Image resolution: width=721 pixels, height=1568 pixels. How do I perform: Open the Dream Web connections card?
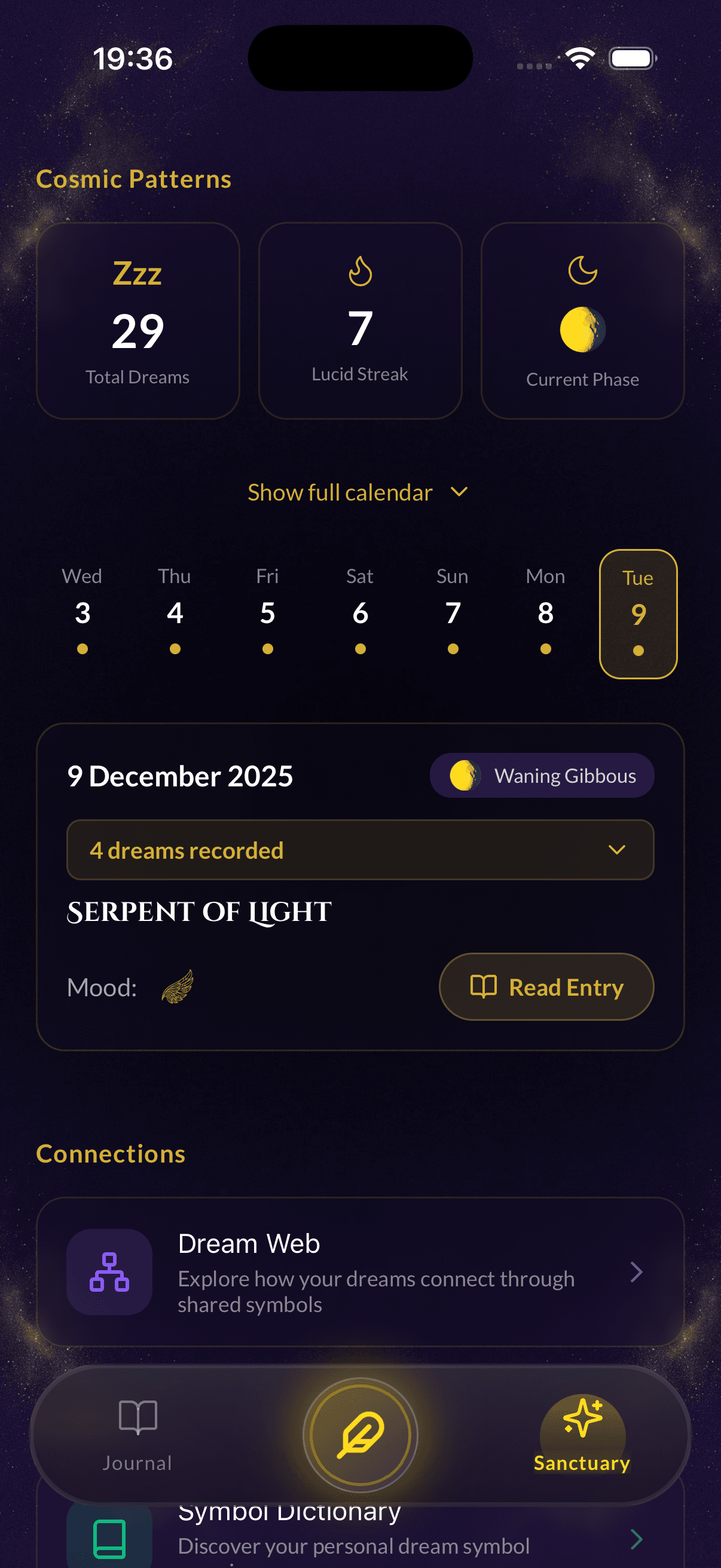click(x=360, y=1271)
